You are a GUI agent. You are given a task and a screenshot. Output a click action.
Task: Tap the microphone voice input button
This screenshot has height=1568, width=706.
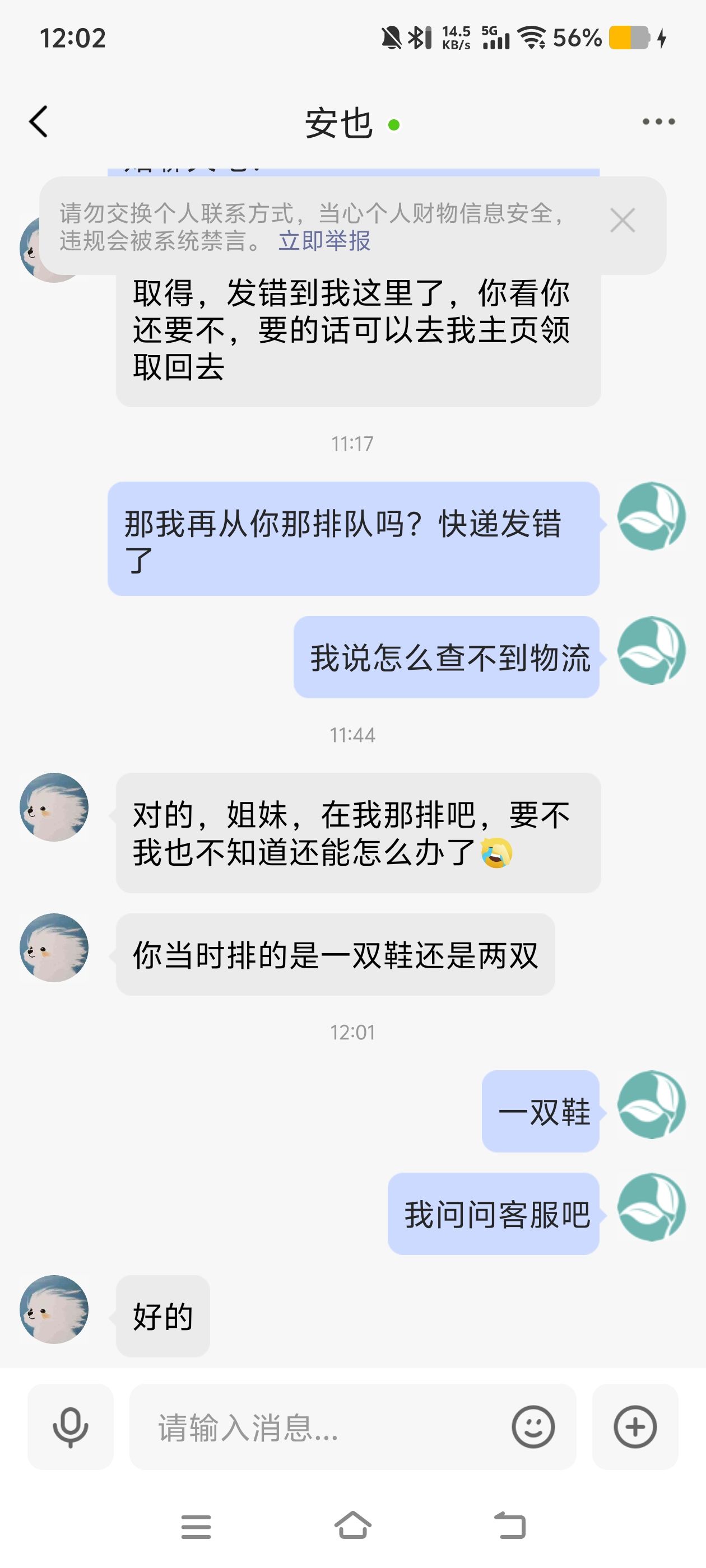pyautogui.click(x=71, y=1427)
